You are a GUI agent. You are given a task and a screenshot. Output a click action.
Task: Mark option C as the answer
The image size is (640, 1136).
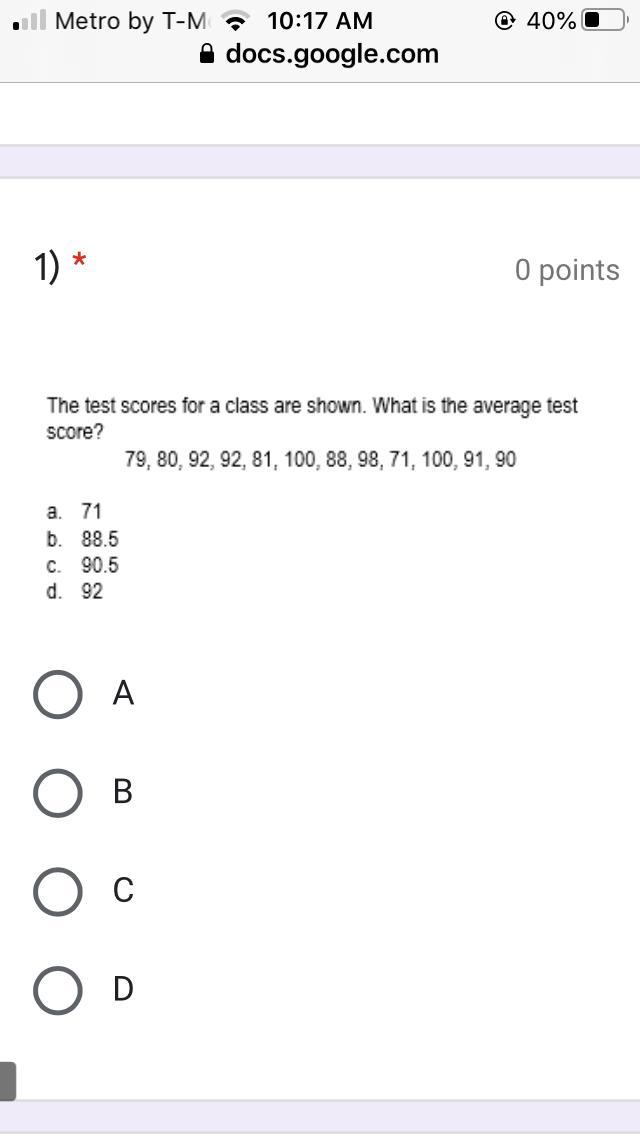(x=58, y=891)
